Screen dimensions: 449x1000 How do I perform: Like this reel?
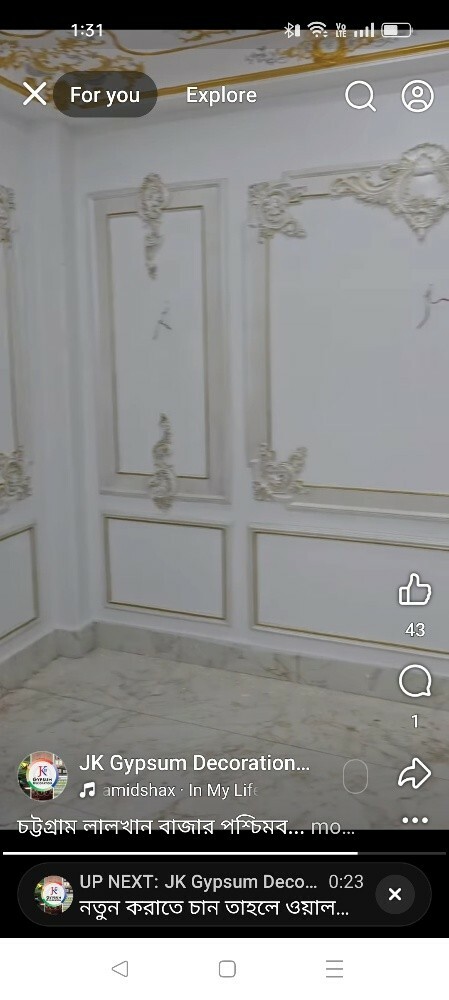click(415, 588)
